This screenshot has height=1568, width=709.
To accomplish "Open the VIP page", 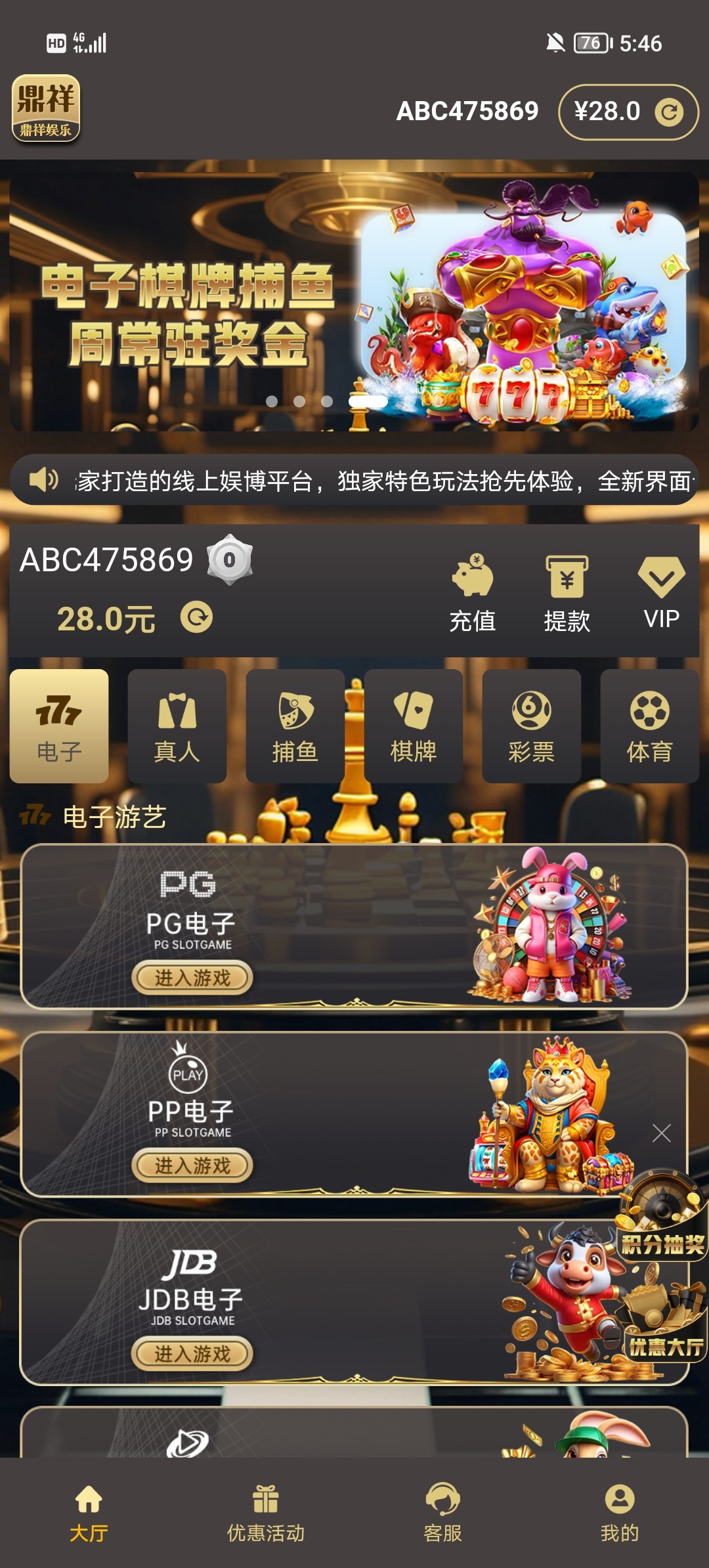I will 661,593.
